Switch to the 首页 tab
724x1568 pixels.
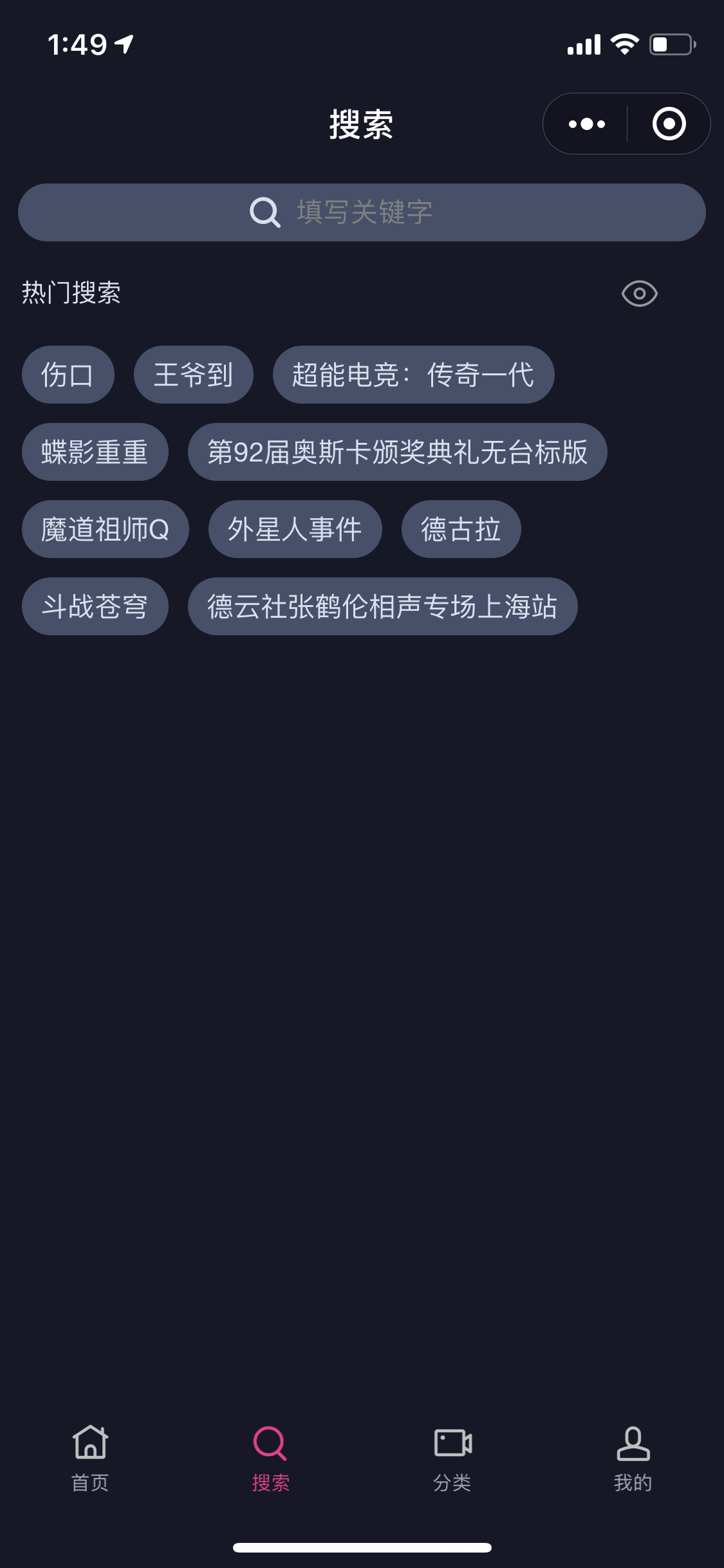point(90,1459)
